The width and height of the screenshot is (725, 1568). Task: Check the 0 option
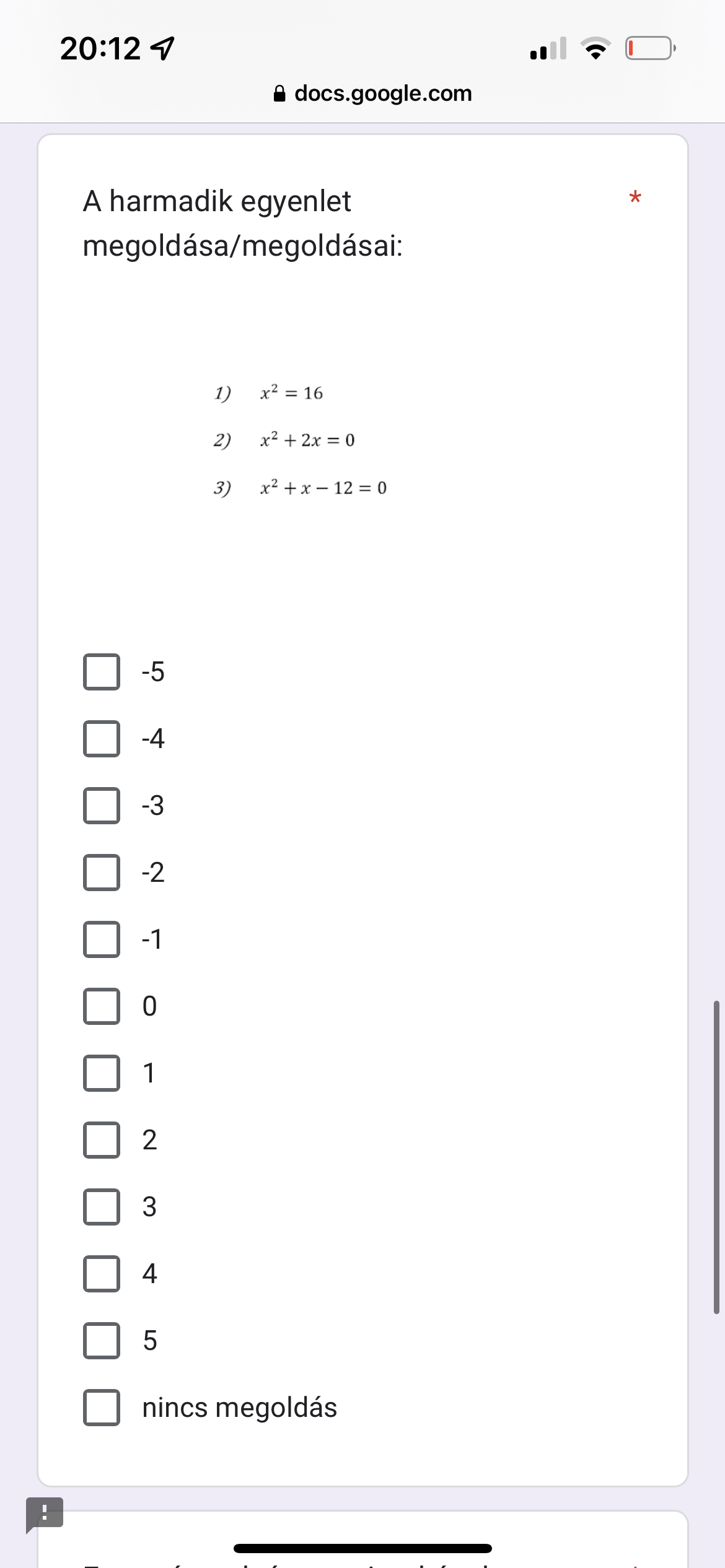[x=102, y=1006]
